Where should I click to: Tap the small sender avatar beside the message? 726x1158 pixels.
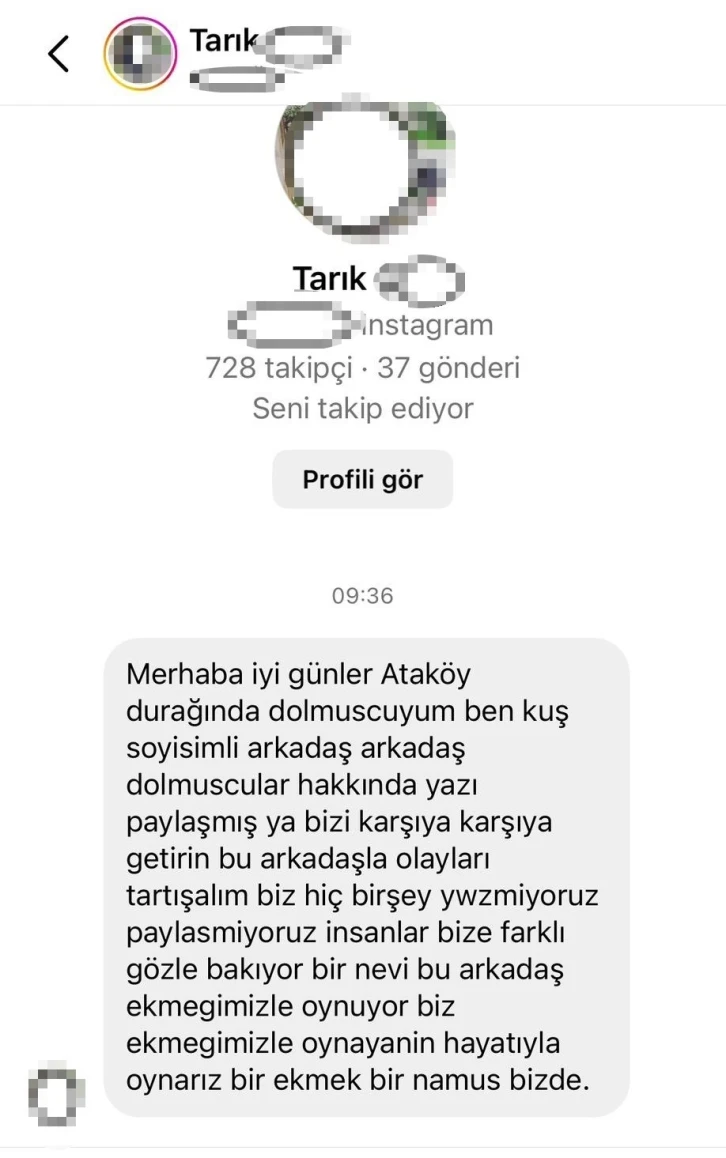tap(56, 1093)
